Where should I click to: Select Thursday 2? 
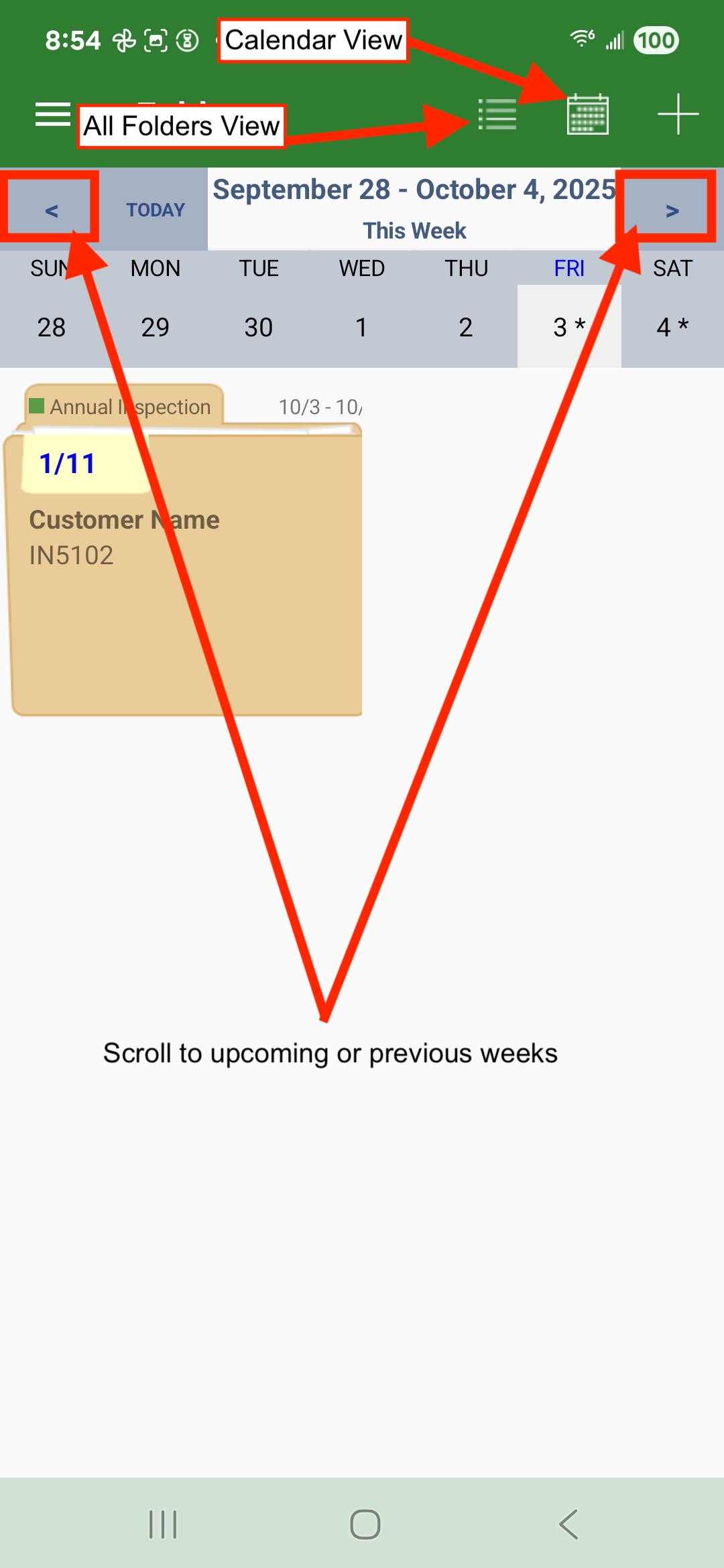pyautogui.click(x=465, y=326)
